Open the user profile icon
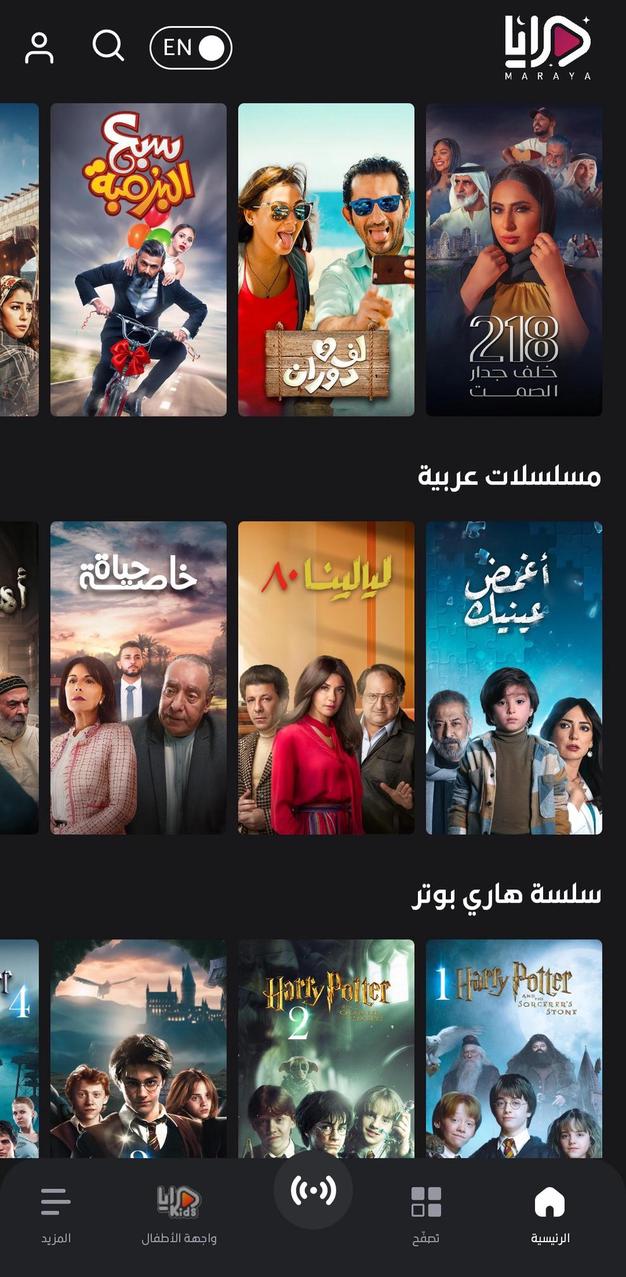Image resolution: width=626 pixels, height=1277 pixels. [x=39, y=48]
